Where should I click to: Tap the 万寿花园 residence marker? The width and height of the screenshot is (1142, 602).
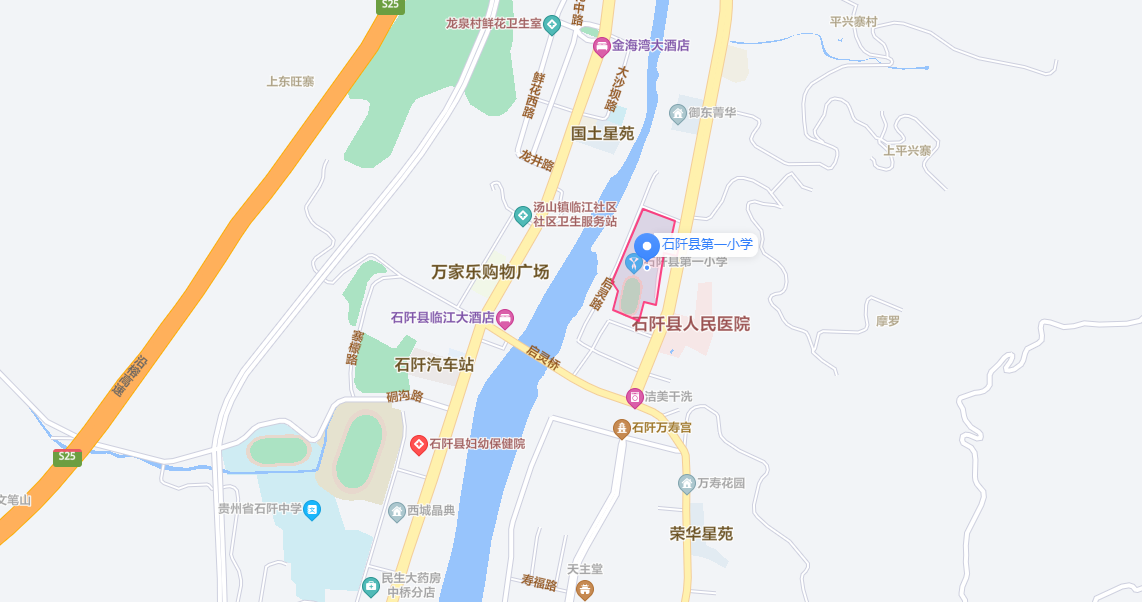pyautogui.click(x=687, y=484)
